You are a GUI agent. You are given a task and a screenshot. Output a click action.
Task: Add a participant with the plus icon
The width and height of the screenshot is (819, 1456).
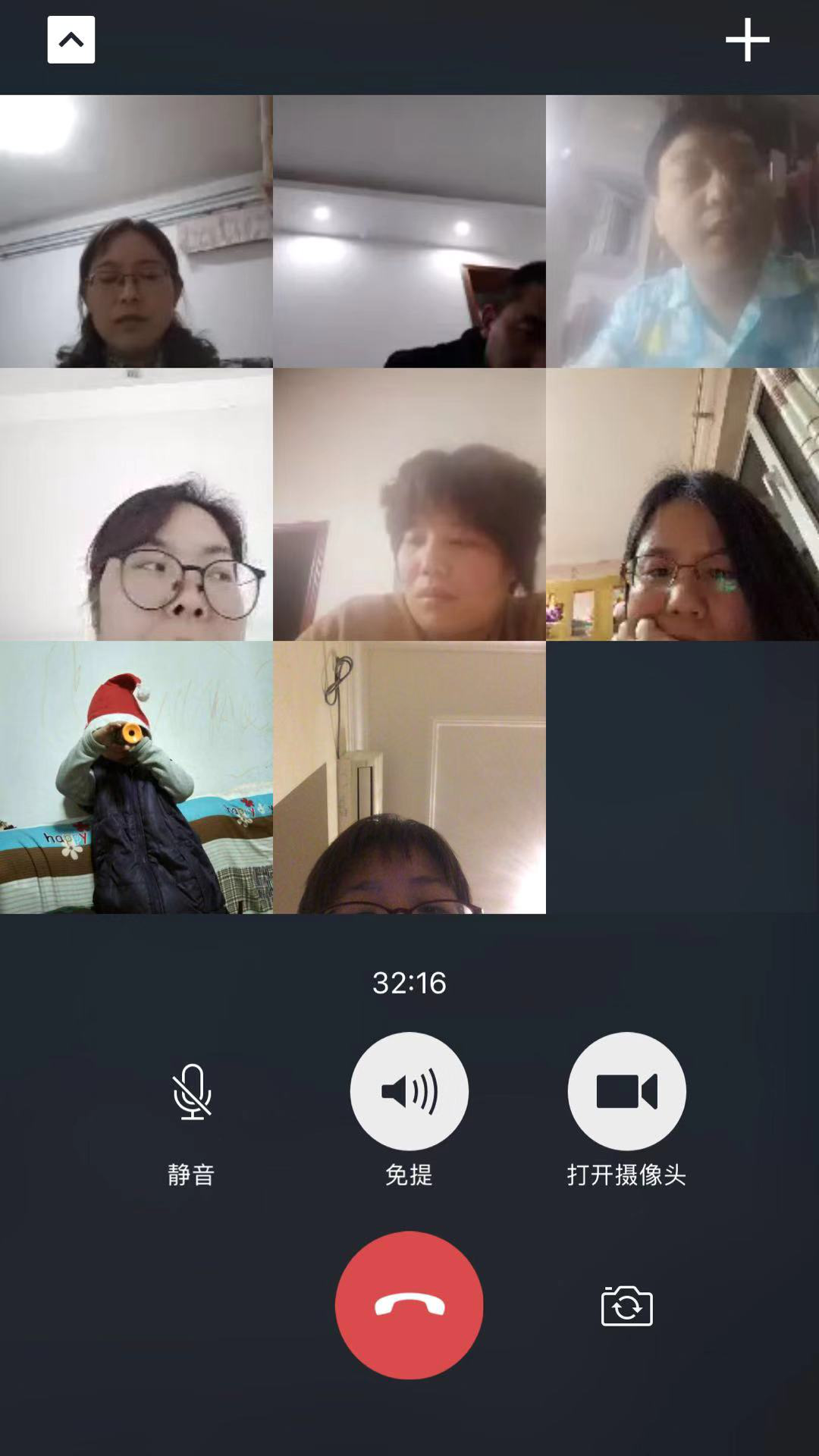[747, 39]
